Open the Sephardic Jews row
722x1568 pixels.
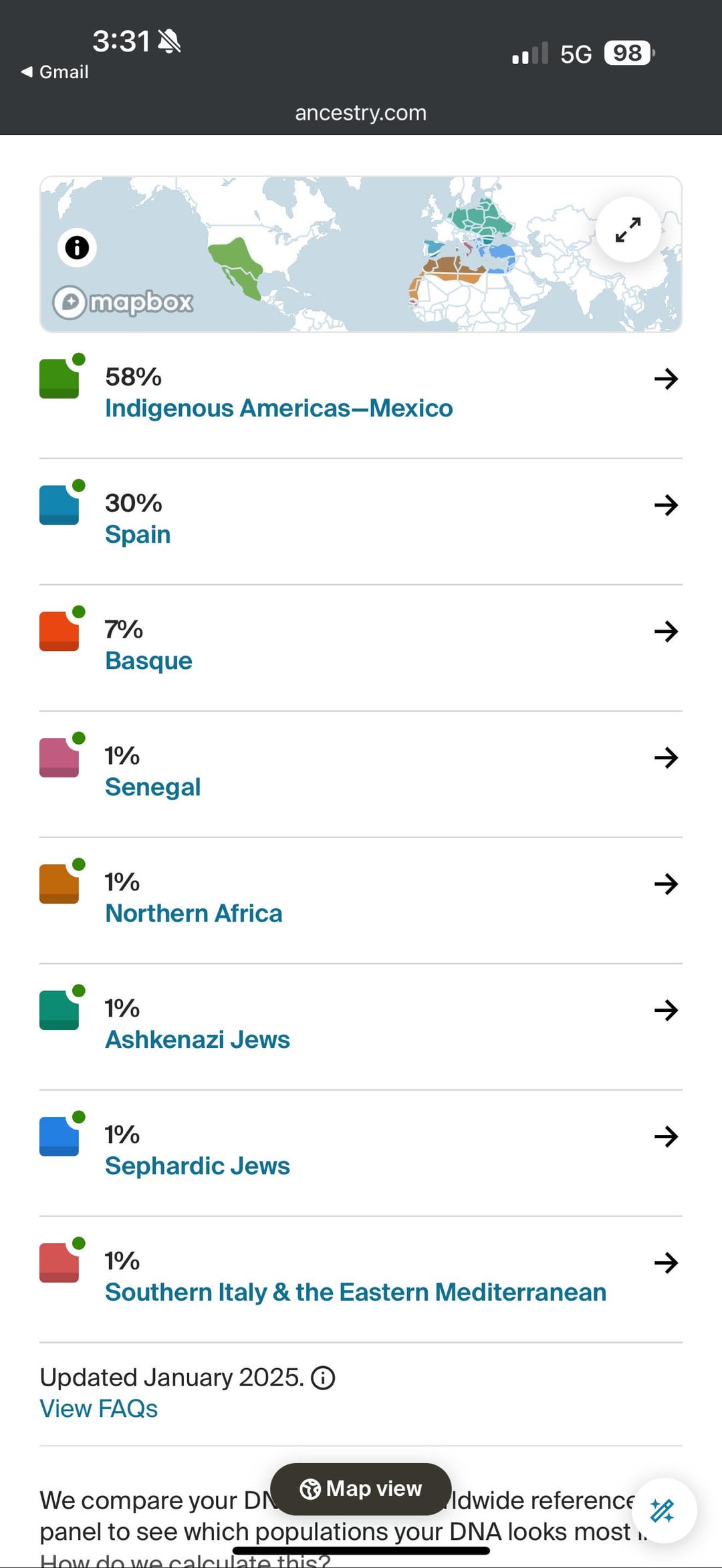click(x=197, y=1166)
